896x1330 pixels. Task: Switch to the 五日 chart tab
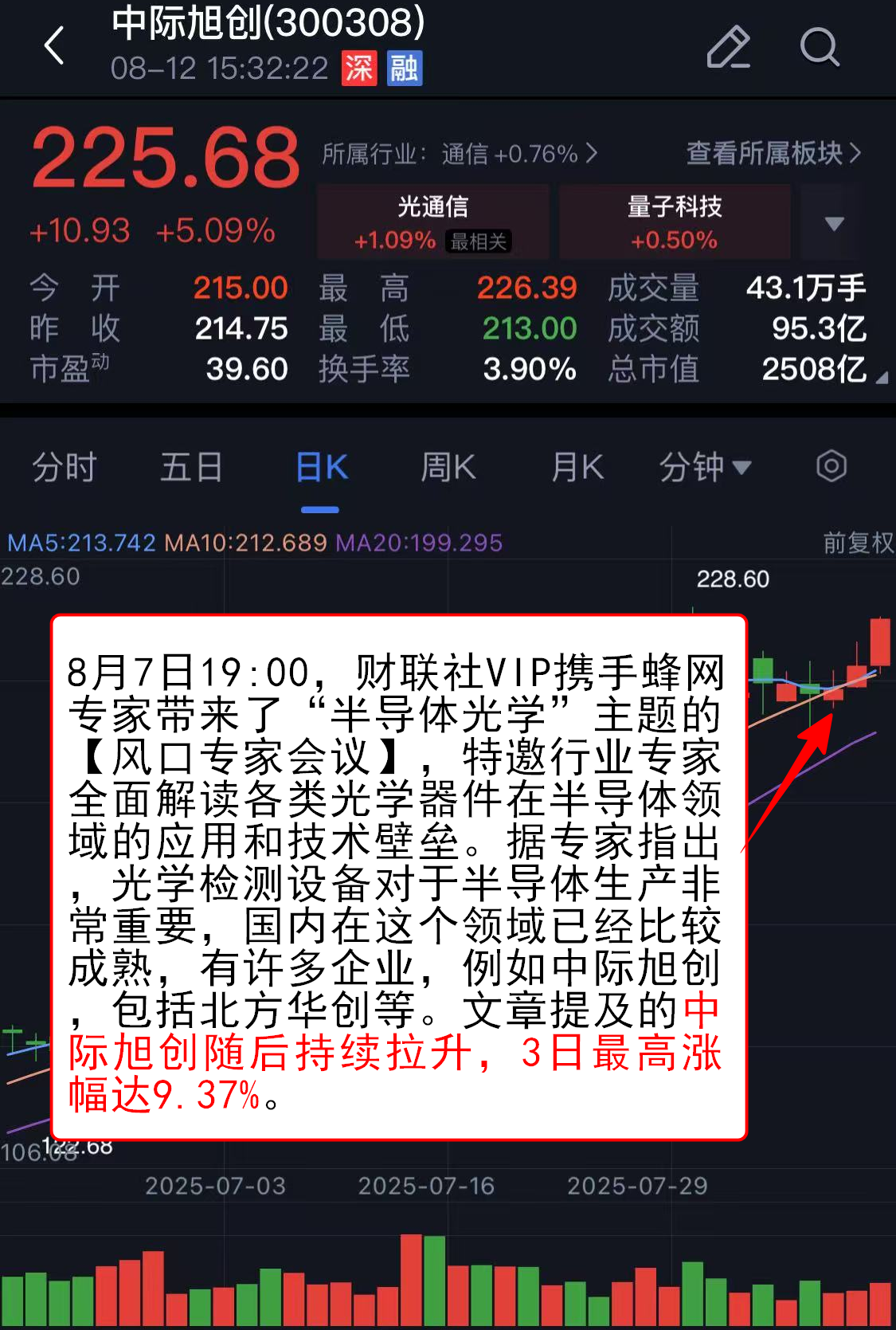(x=191, y=467)
